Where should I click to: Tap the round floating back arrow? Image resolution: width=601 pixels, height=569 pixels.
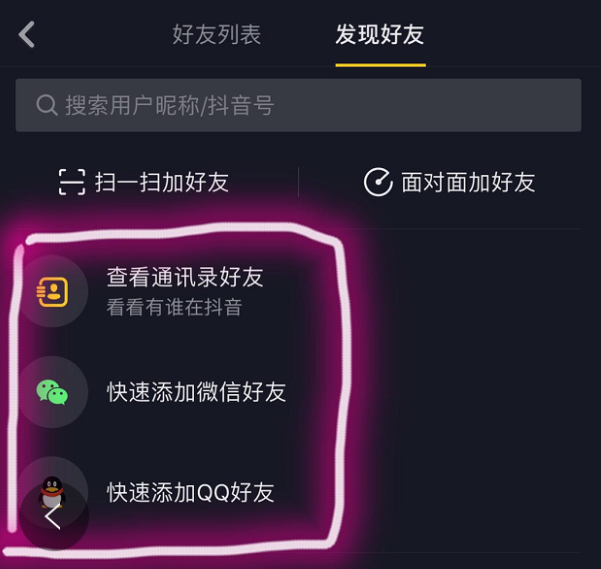pyautogui.click(x=54, y=517)
